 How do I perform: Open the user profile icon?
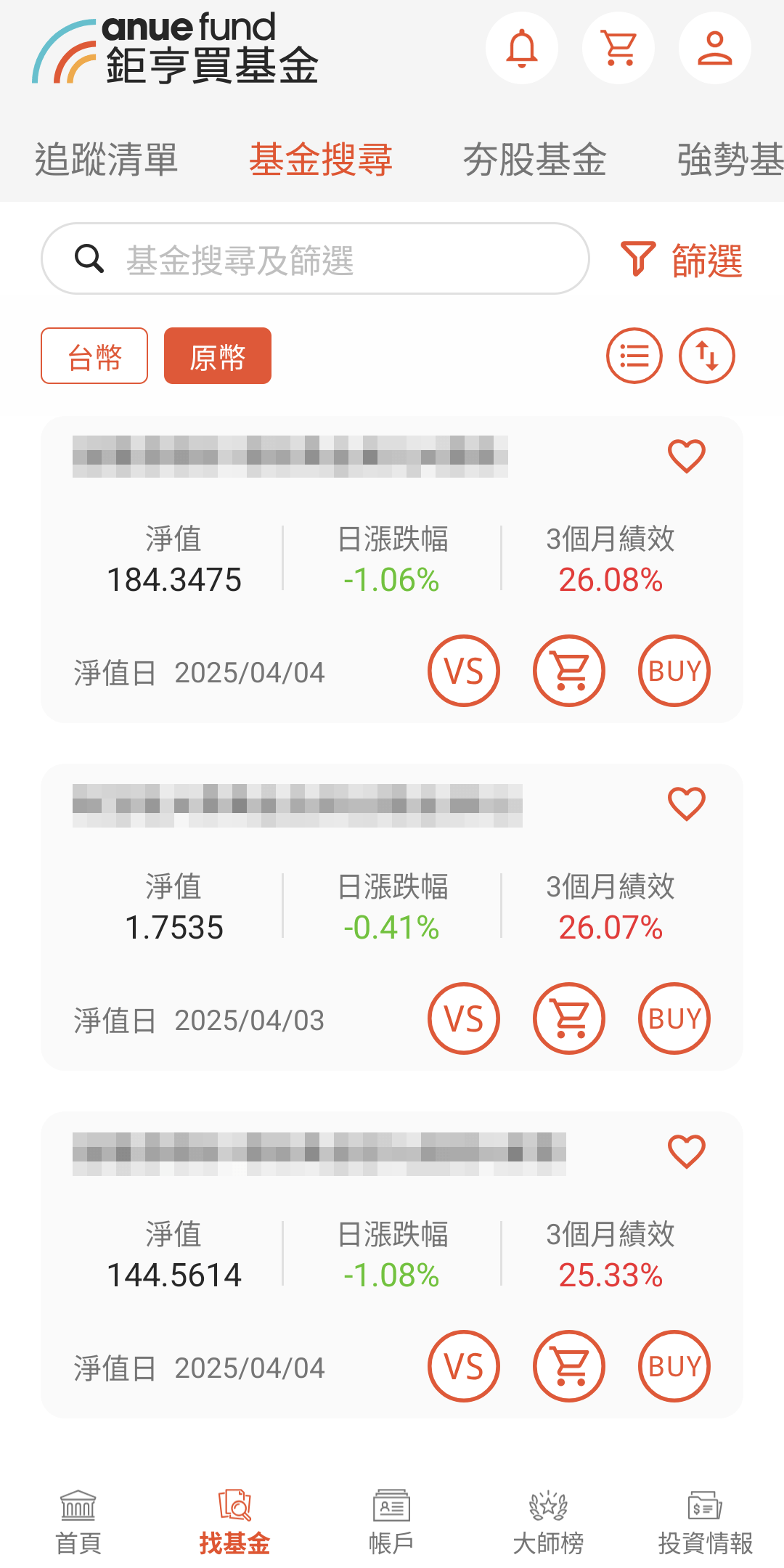tap(714, 48)
